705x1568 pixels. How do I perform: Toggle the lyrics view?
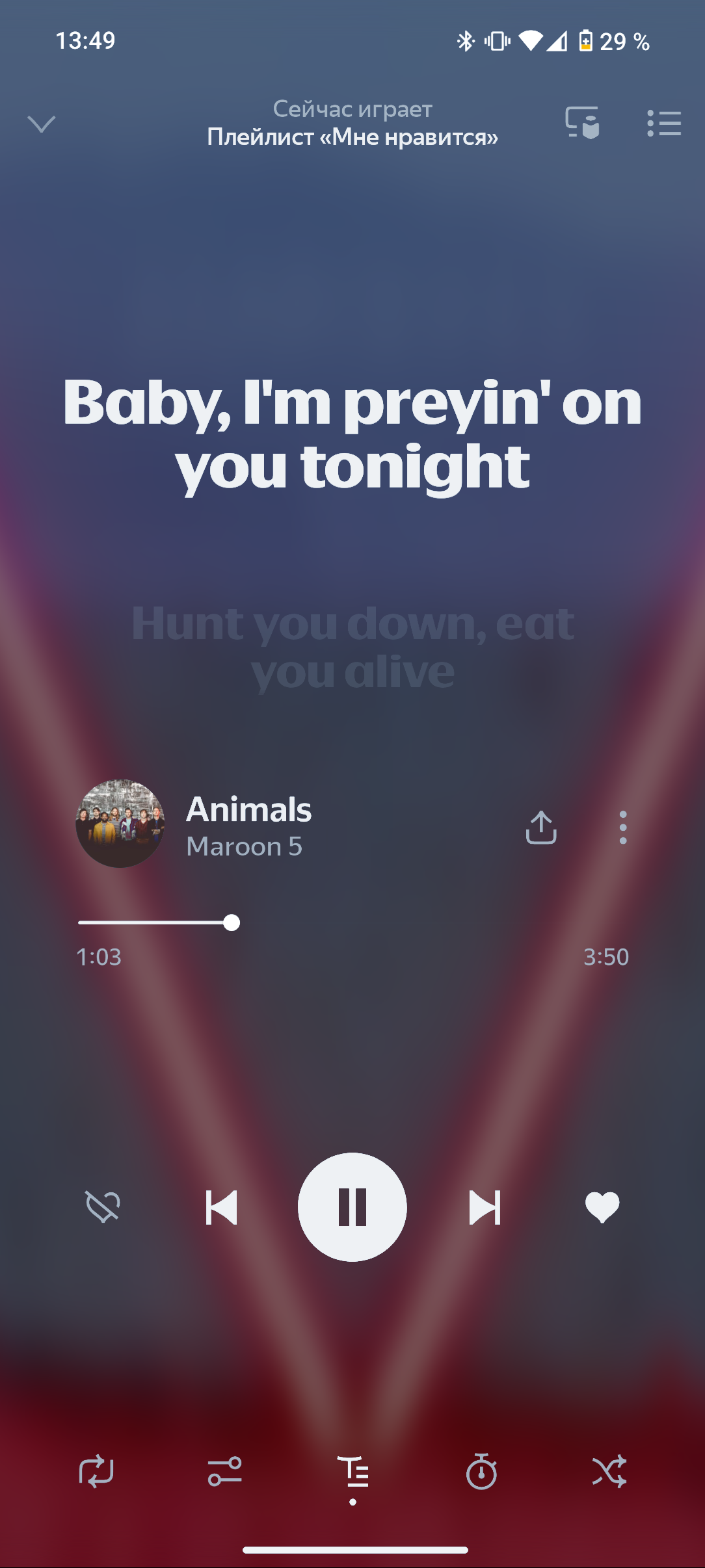(x=353, y=1472)
